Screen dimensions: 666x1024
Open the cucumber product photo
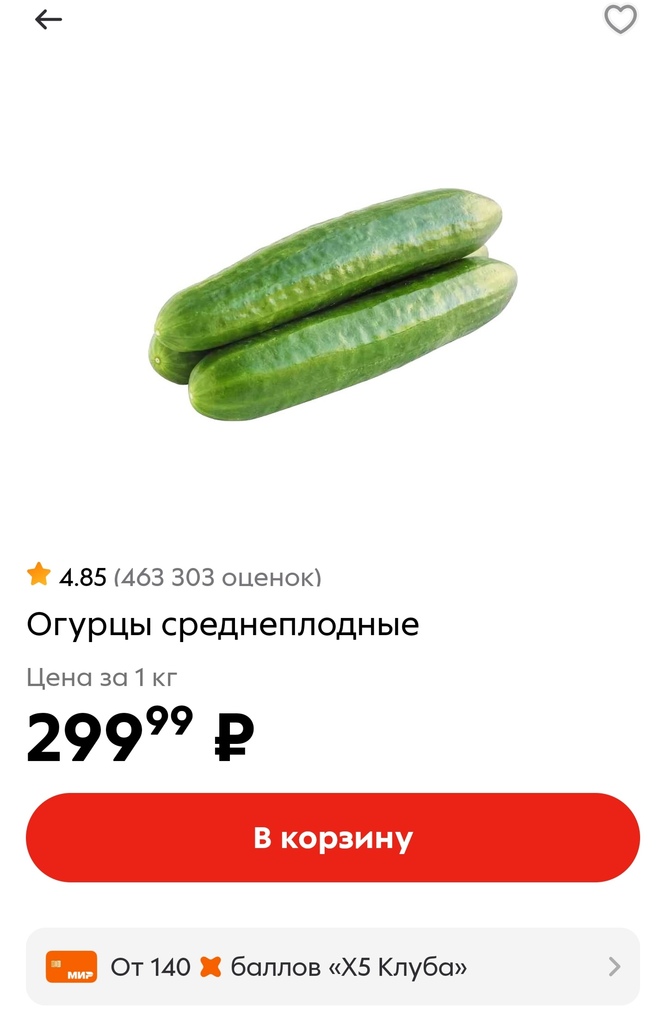[334, 305]
